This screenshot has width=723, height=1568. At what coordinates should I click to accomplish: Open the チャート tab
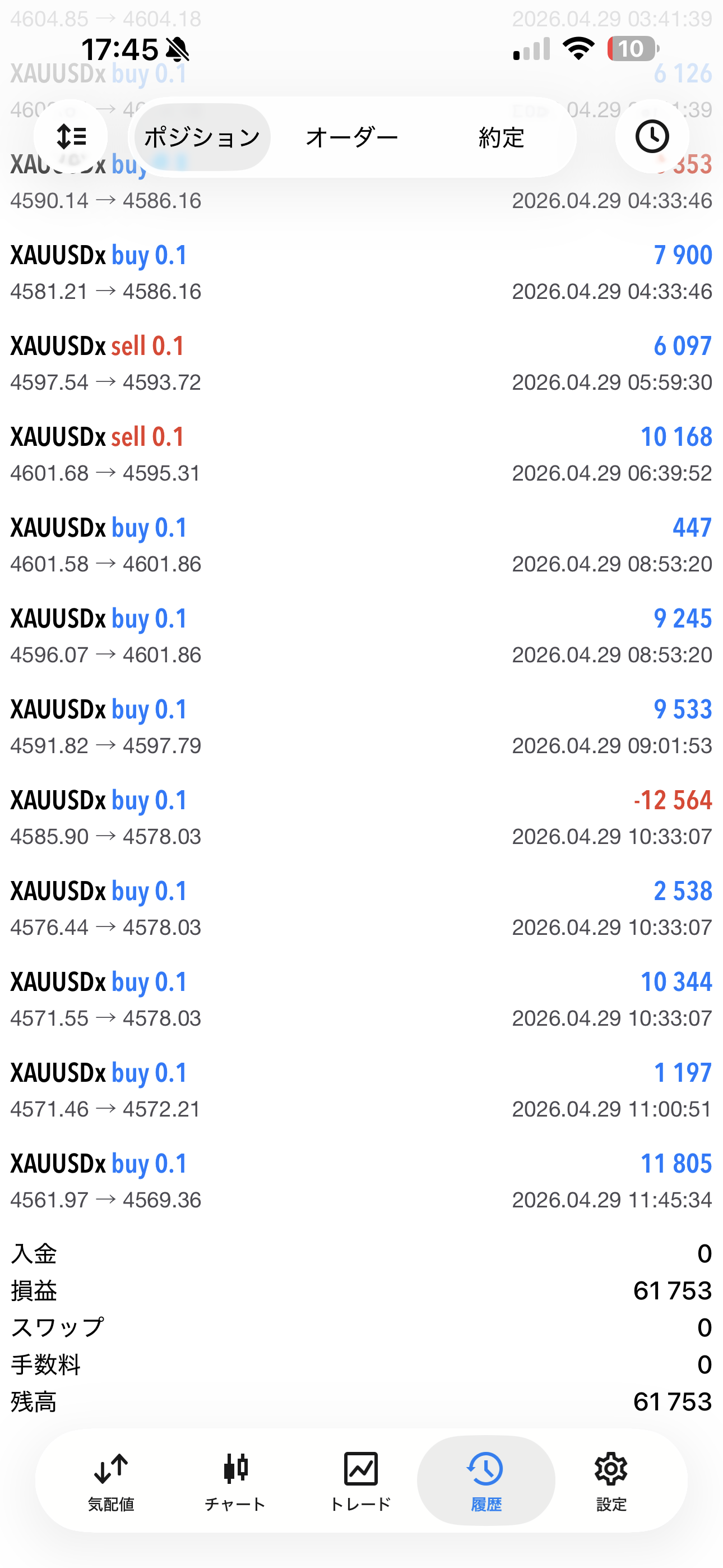[235, 1481]
